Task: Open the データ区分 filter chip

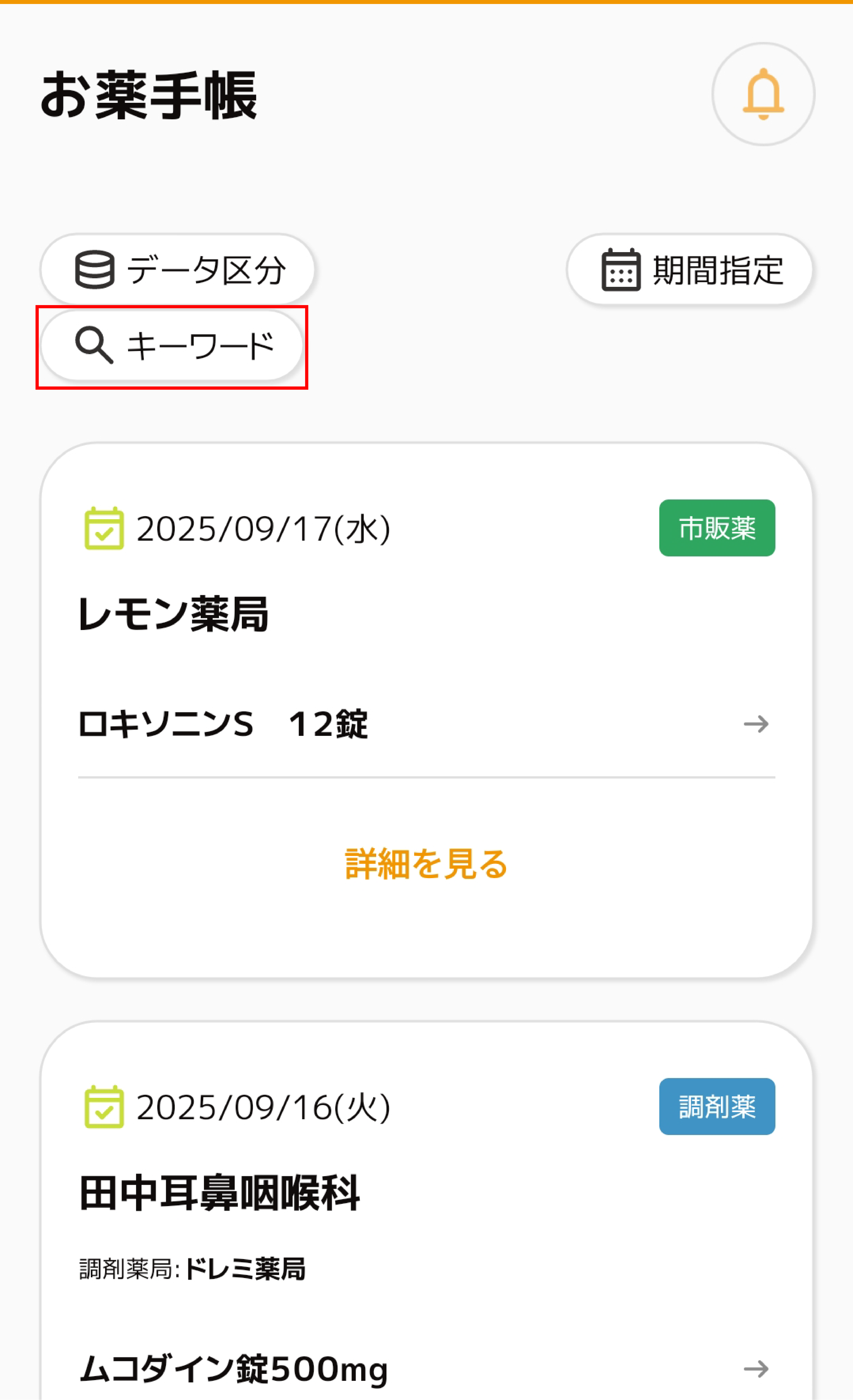Action: coord(177,269)
